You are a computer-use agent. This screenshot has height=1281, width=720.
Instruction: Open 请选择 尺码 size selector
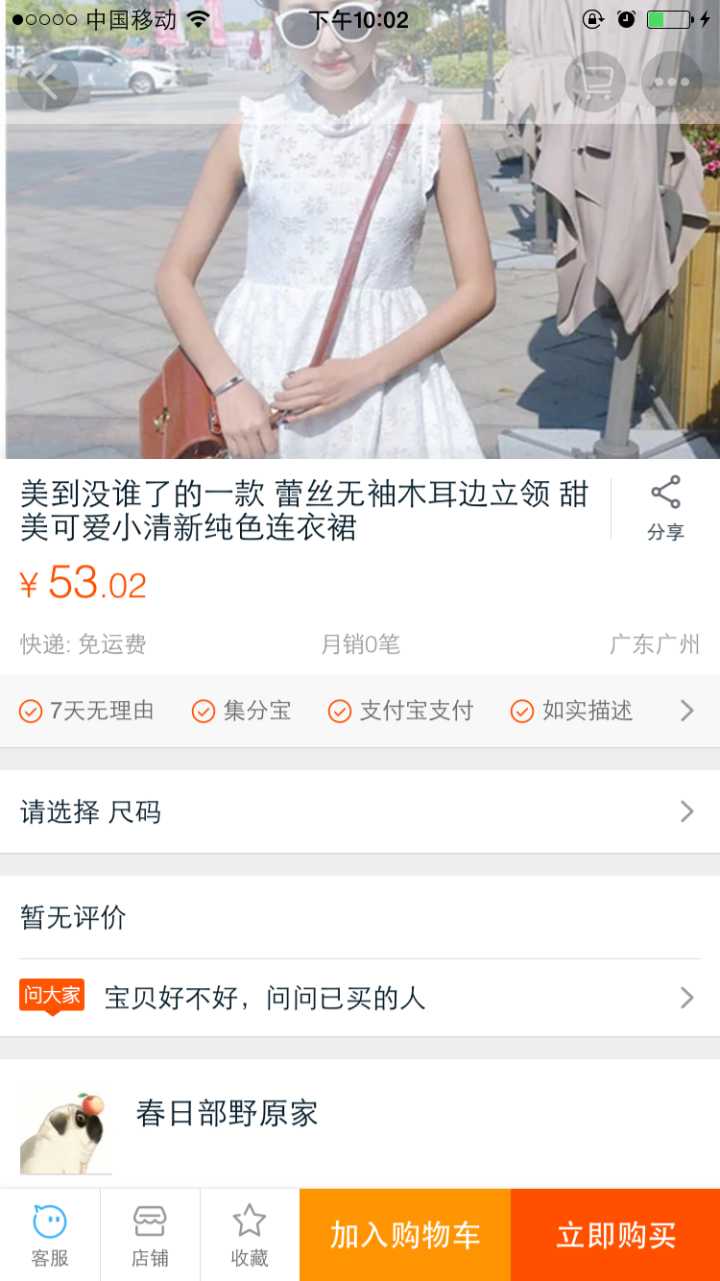tap(360, 812)
